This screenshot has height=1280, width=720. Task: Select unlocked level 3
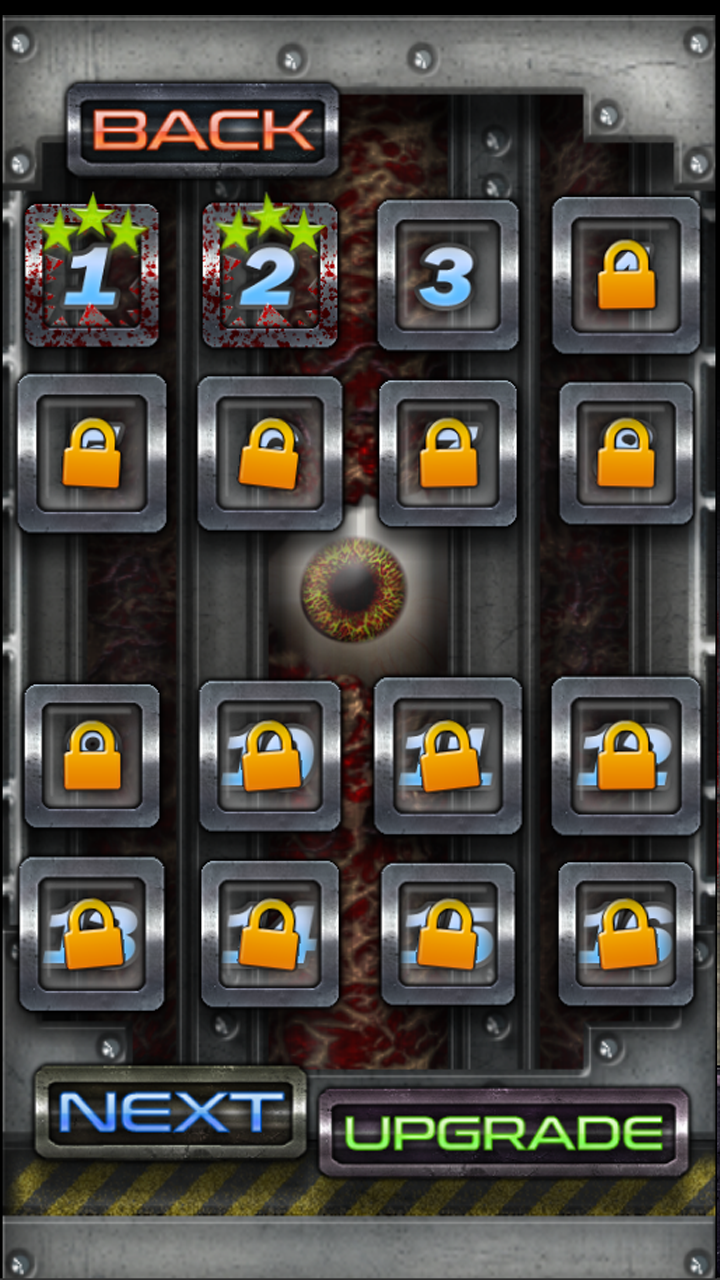pos(448,275)
